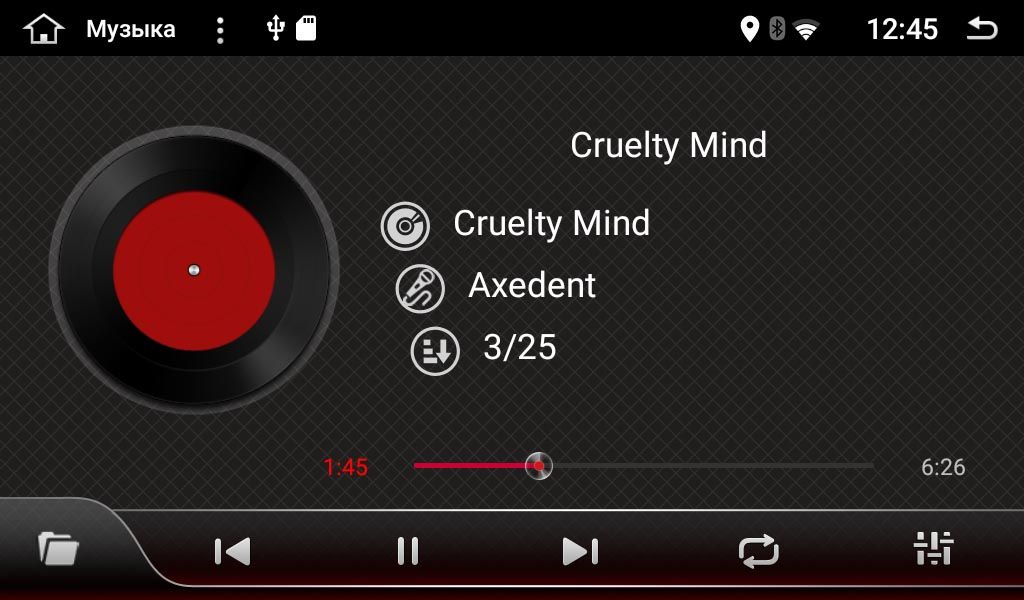The image size is (1024, 600).
Task: Toggle the repeat mode
Action: [758, 551]
